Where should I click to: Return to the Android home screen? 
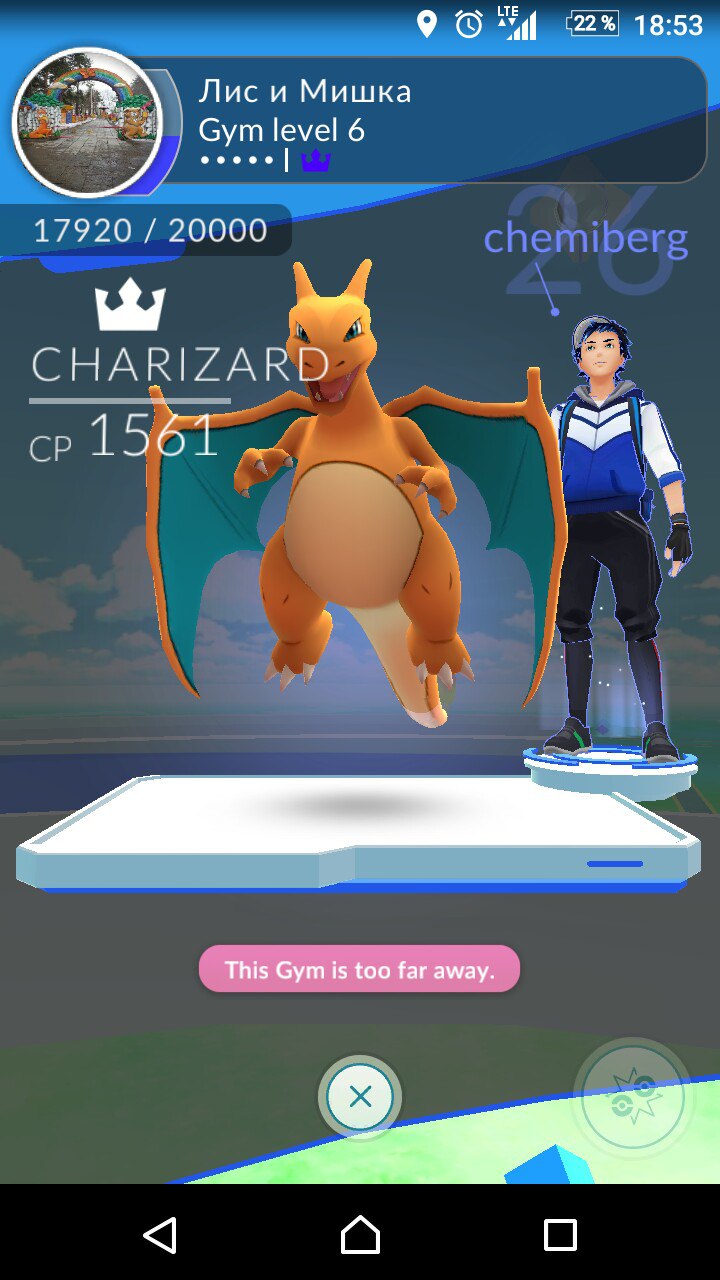coord(360,1235)
